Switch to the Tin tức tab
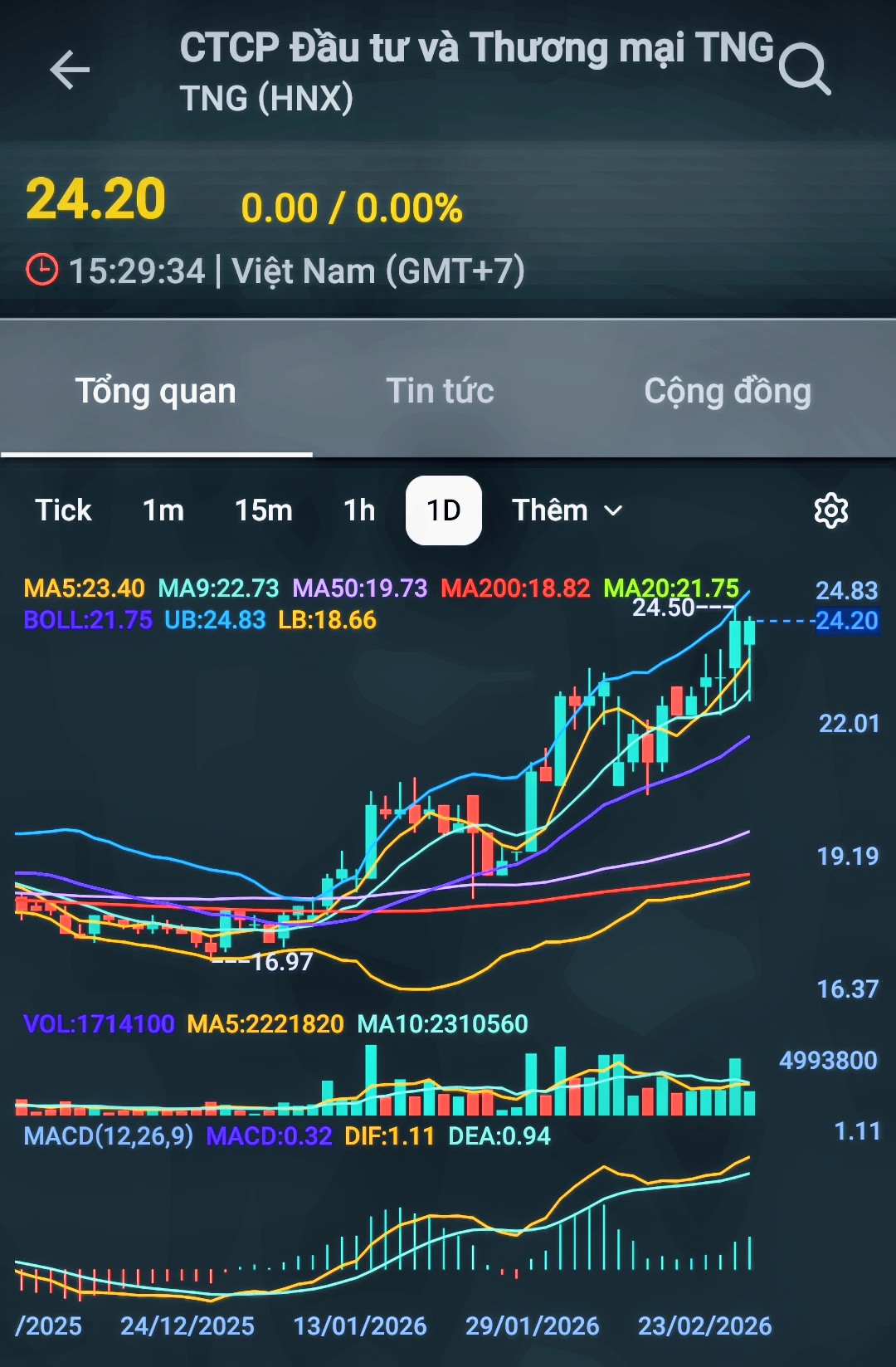The width and height of the screenshot is (896, 1367). [440, 391]
